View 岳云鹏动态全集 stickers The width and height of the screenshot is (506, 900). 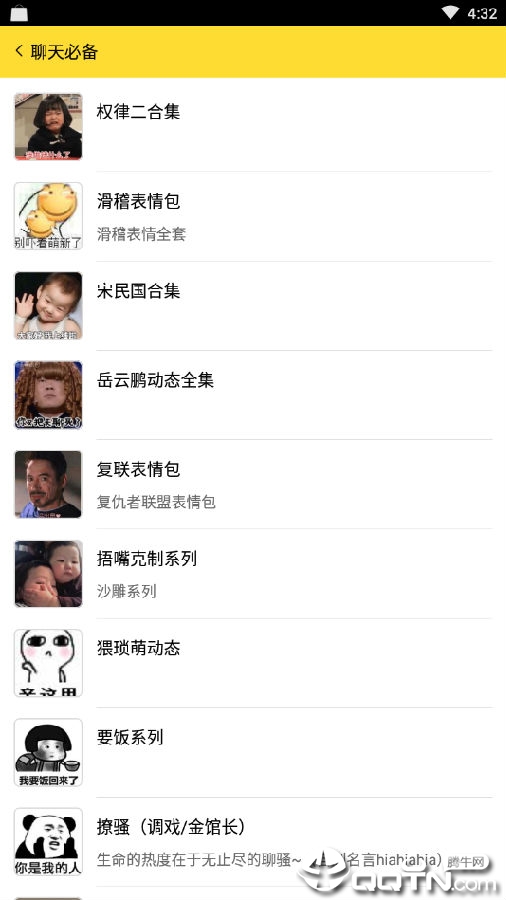(x=253, y=395)
